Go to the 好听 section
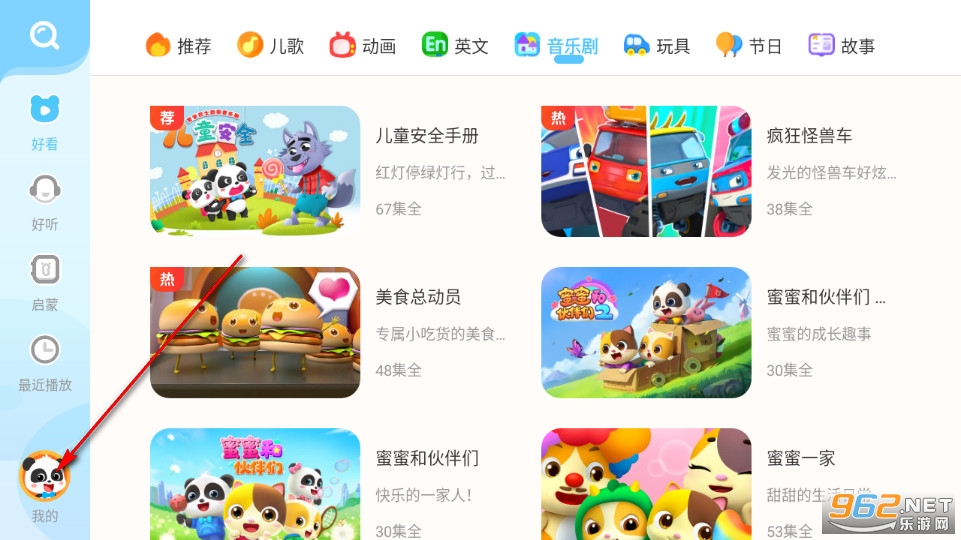The height and width of the screenshot is (540, 961). [44, 202]
